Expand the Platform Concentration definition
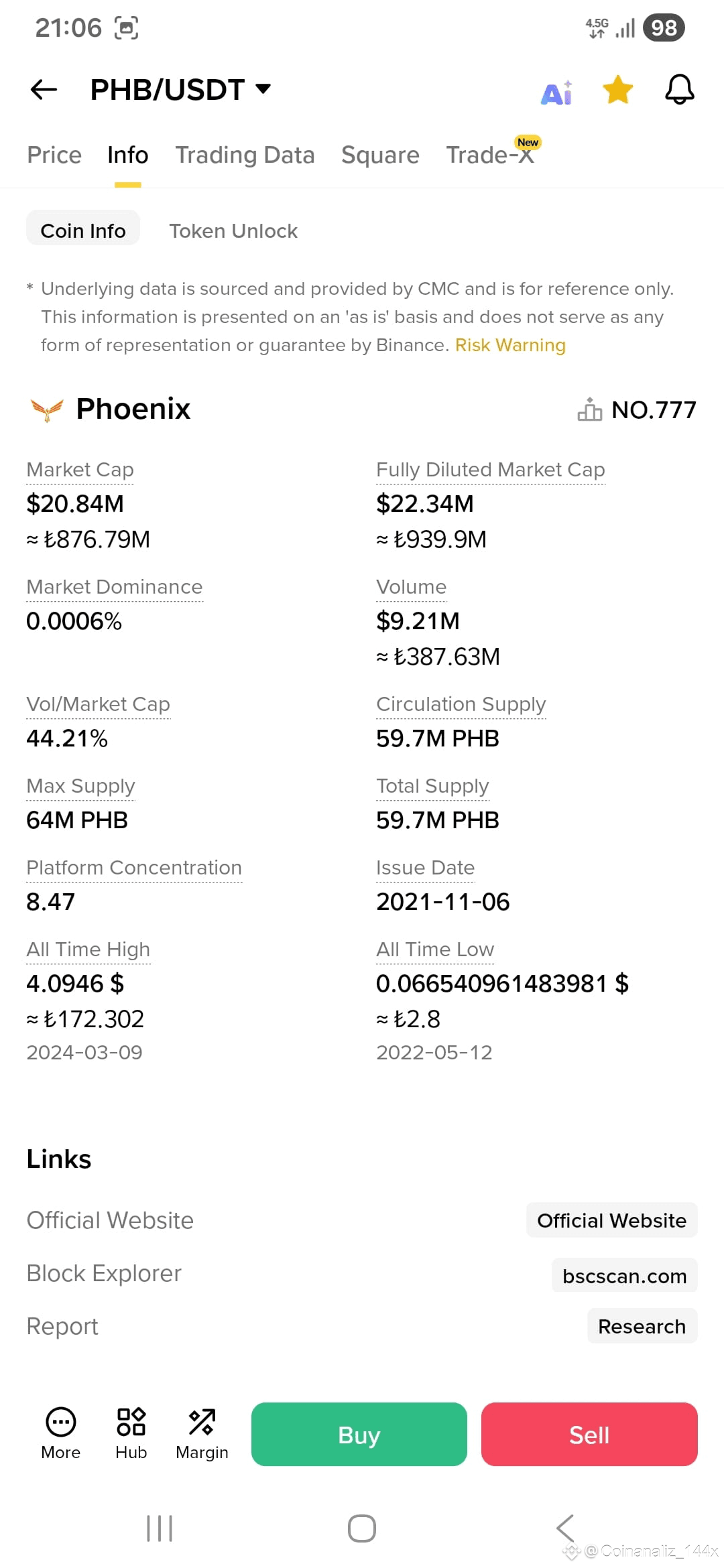This screenshot has height=1568, width=724. coord(133,867)
